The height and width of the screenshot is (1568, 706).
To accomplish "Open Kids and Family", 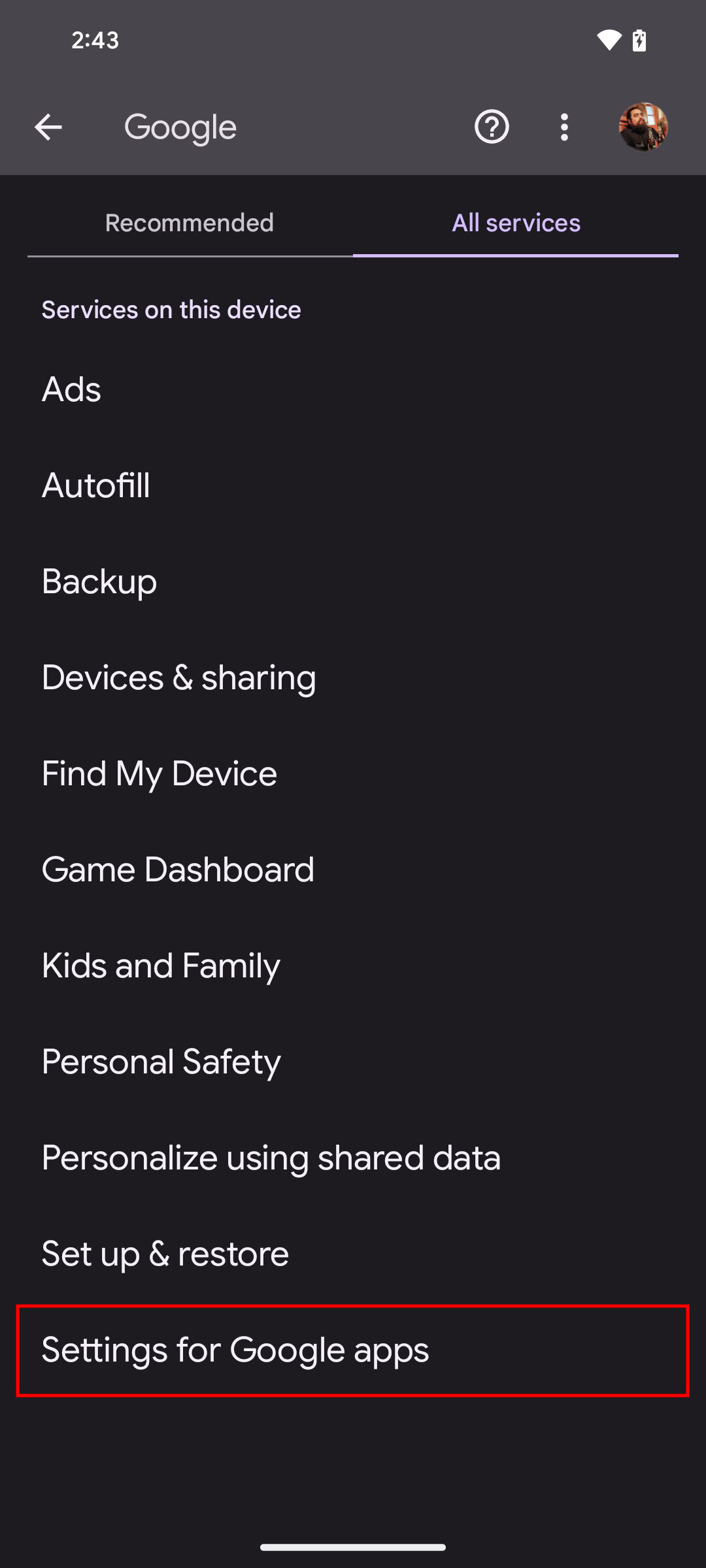I will 353,966.
